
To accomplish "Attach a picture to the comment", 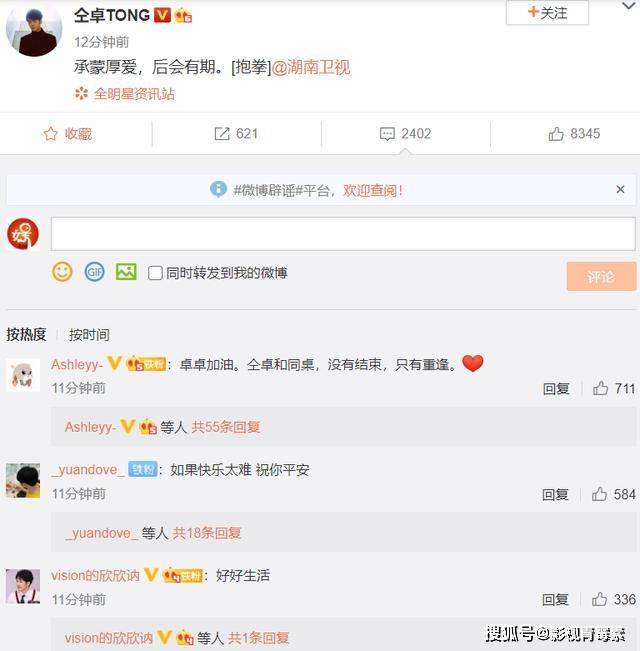I will (125, 271).
